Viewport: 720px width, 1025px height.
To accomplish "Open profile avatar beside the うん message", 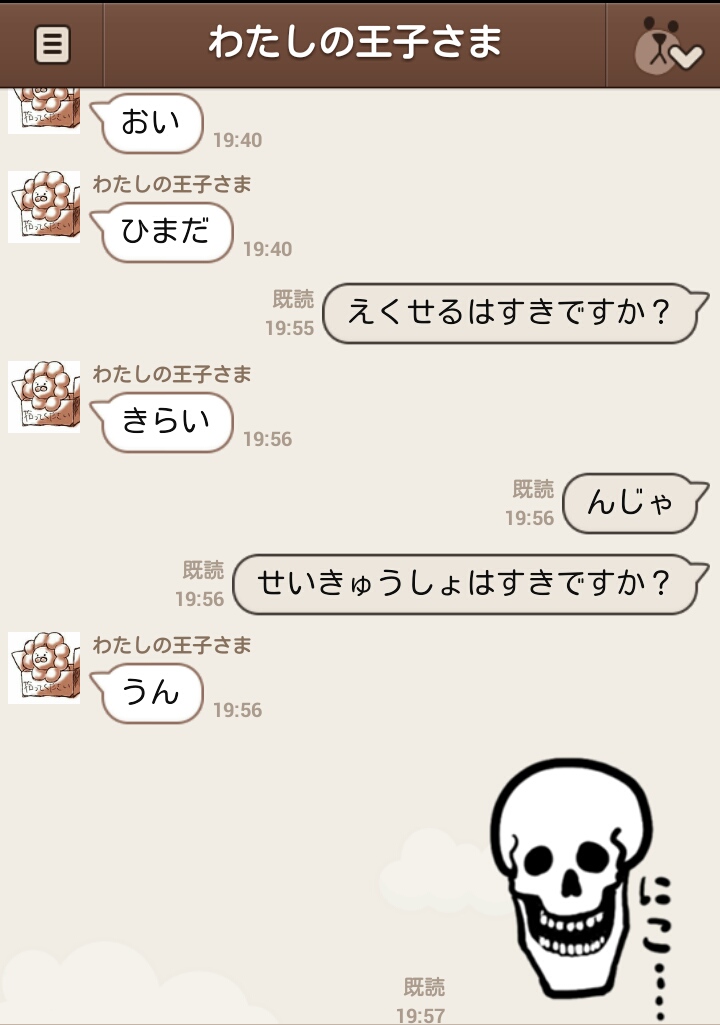I will pyautogui.click(x=44, y=667).
